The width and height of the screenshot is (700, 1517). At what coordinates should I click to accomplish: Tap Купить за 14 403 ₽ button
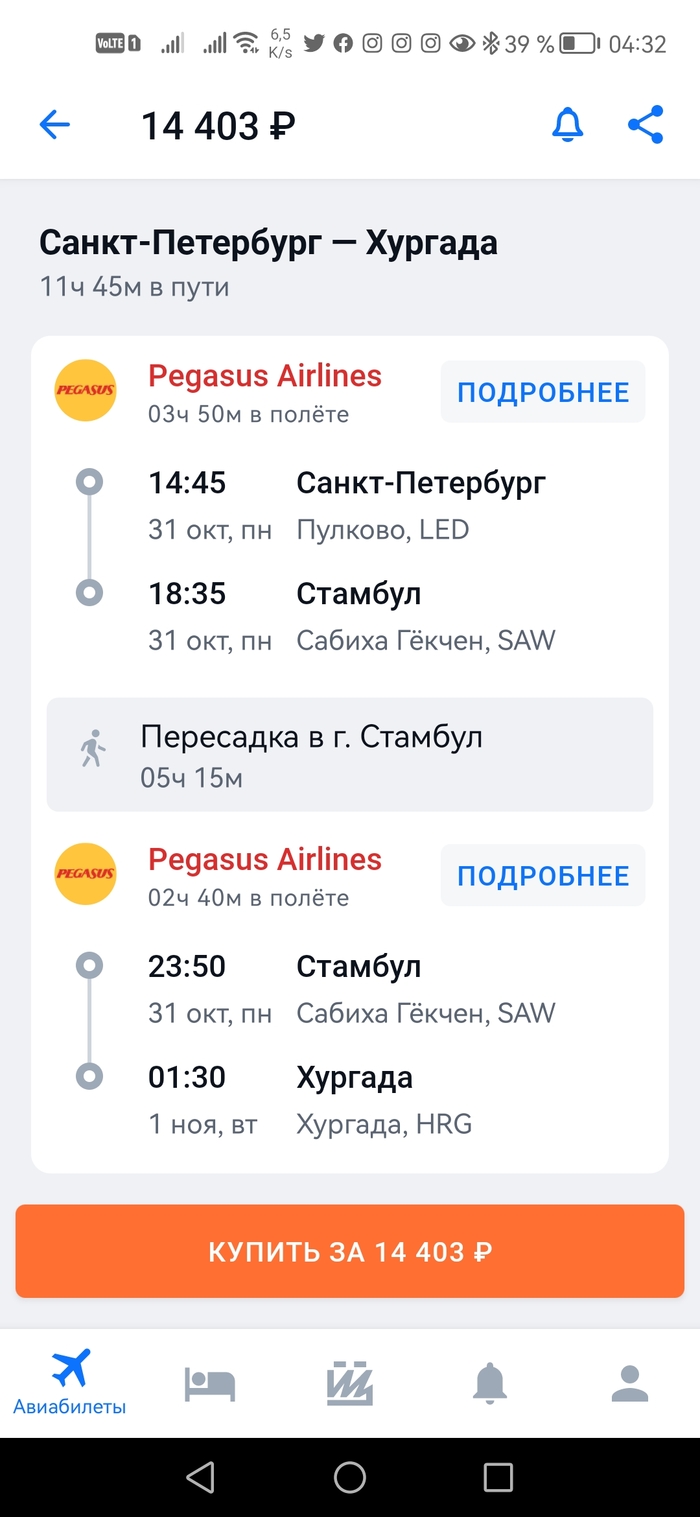click(x=350, y=1251)
